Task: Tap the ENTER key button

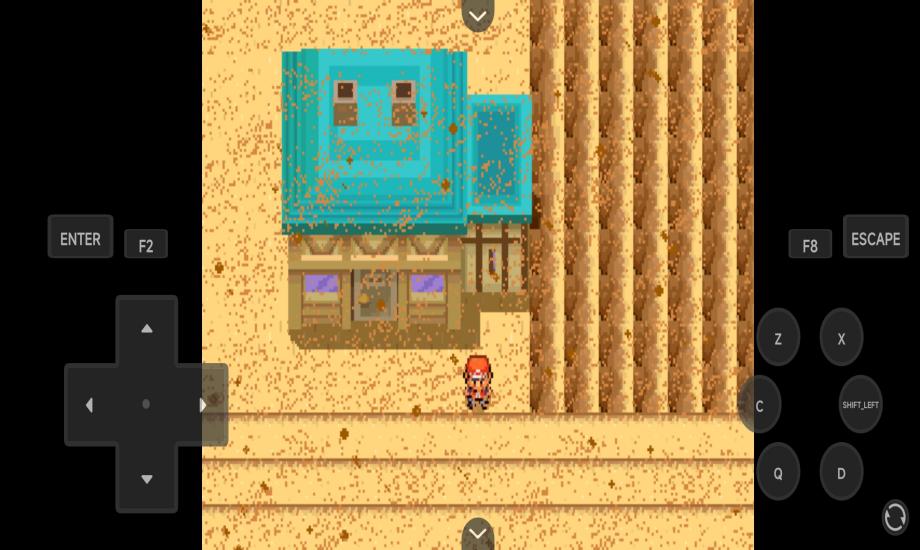Action: point(80,238)
